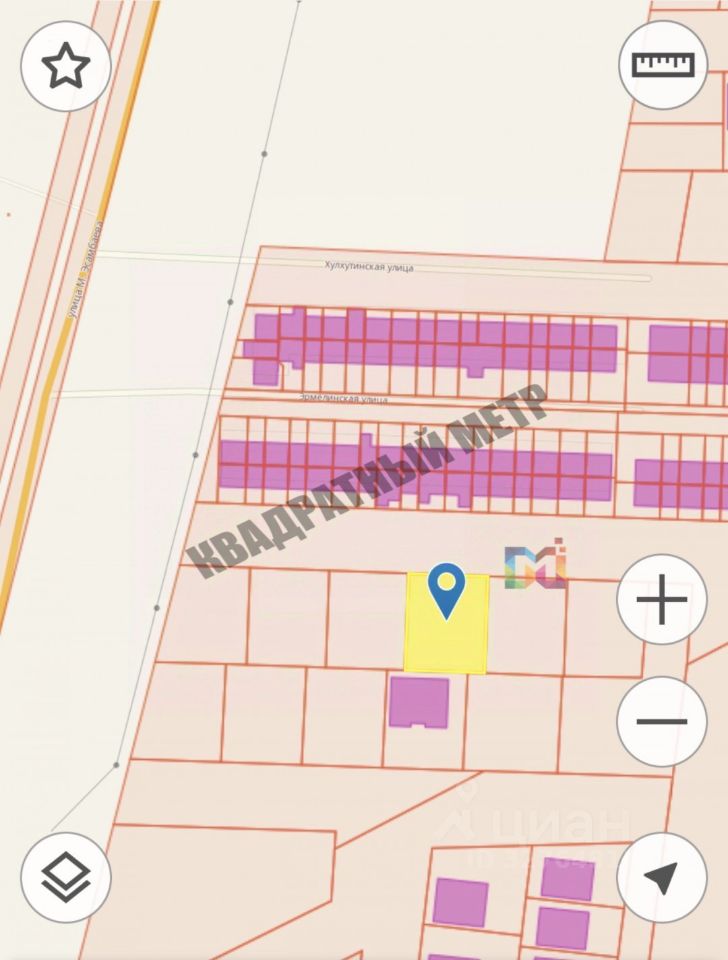Center the map on my location
Viewport: 728px width, 960px height.
tap(661, 877)
